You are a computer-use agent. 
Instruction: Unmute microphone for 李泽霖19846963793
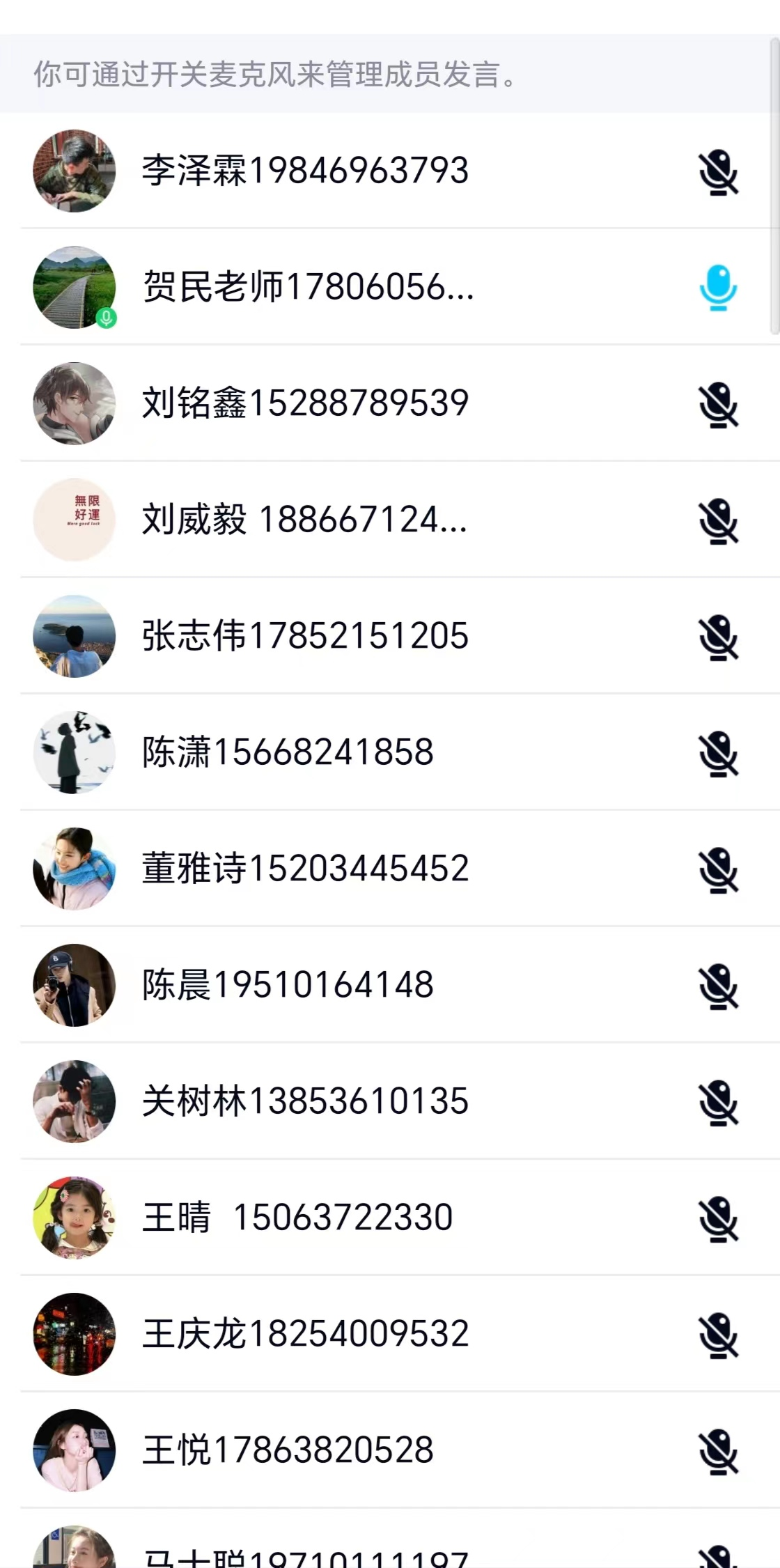718,172
